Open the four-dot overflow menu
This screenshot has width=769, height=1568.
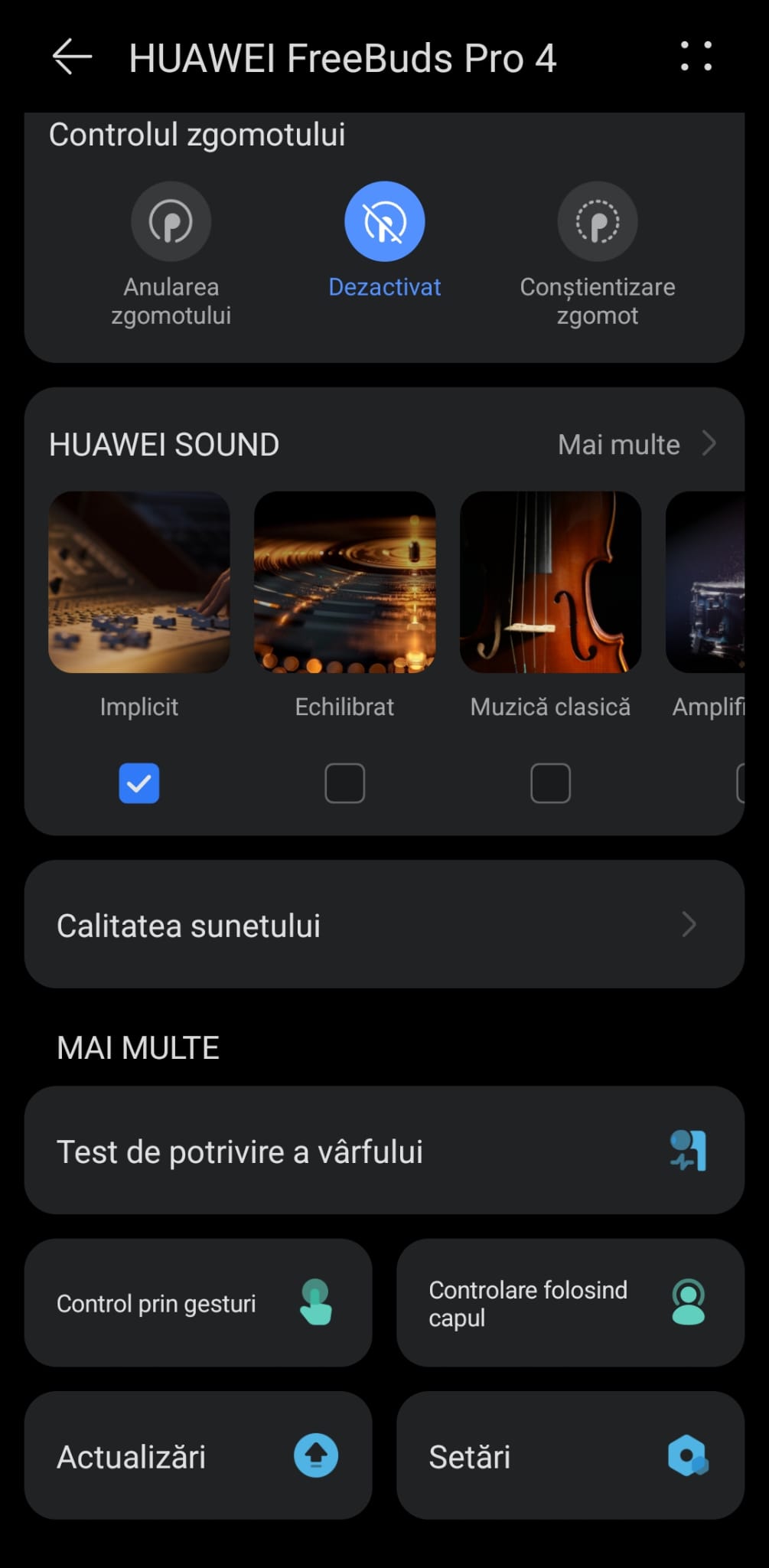(x=696, y=57)
